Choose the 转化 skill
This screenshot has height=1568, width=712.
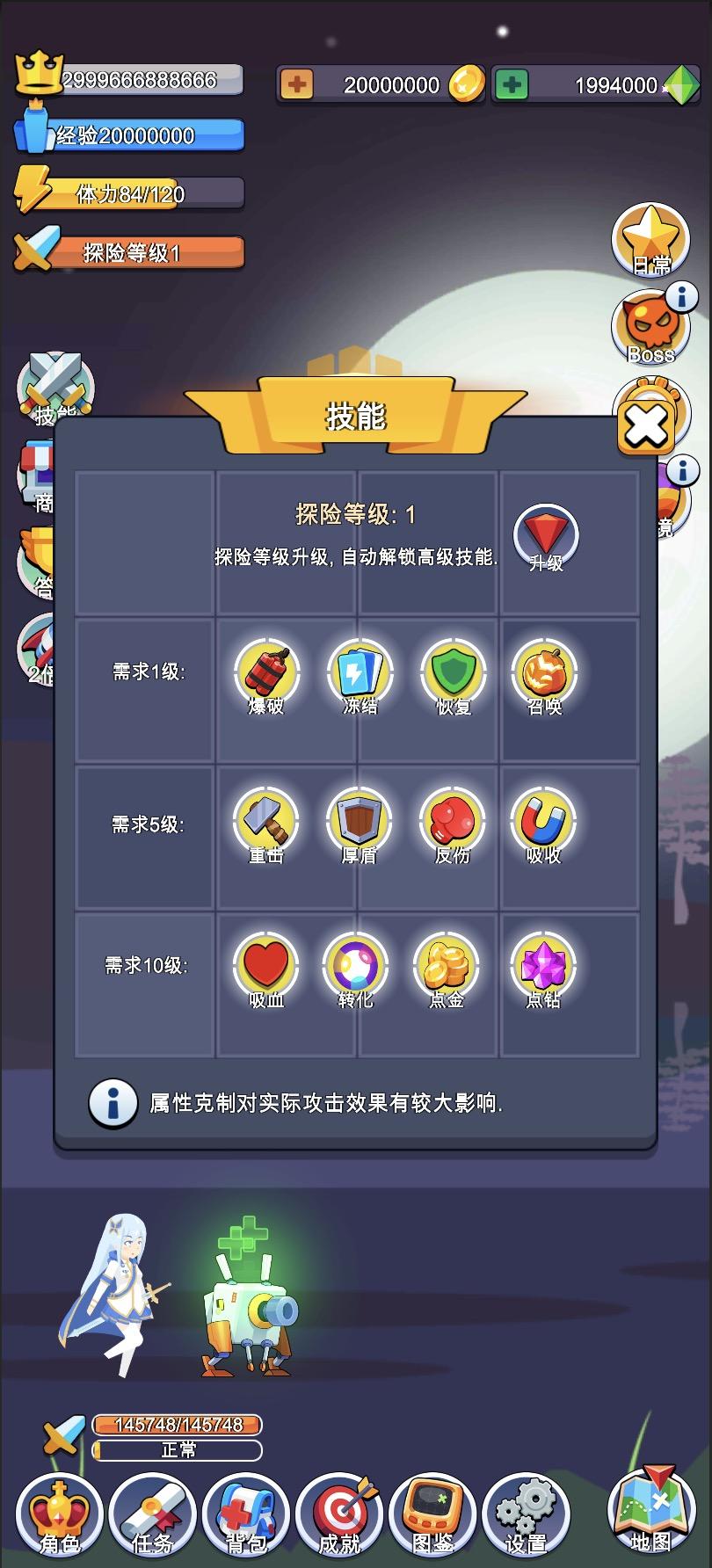(356, 969)
